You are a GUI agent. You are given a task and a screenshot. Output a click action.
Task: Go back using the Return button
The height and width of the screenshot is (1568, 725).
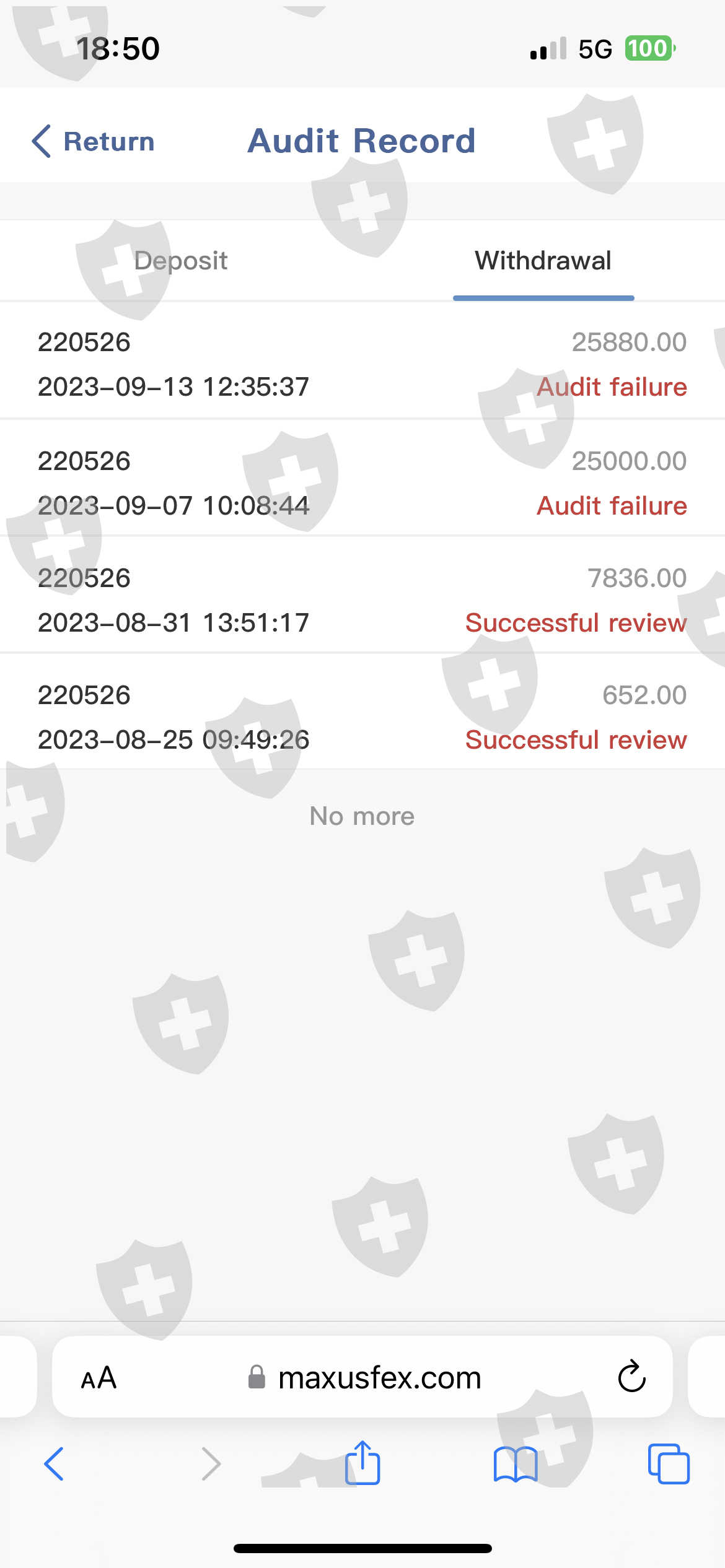coord(93,141)
